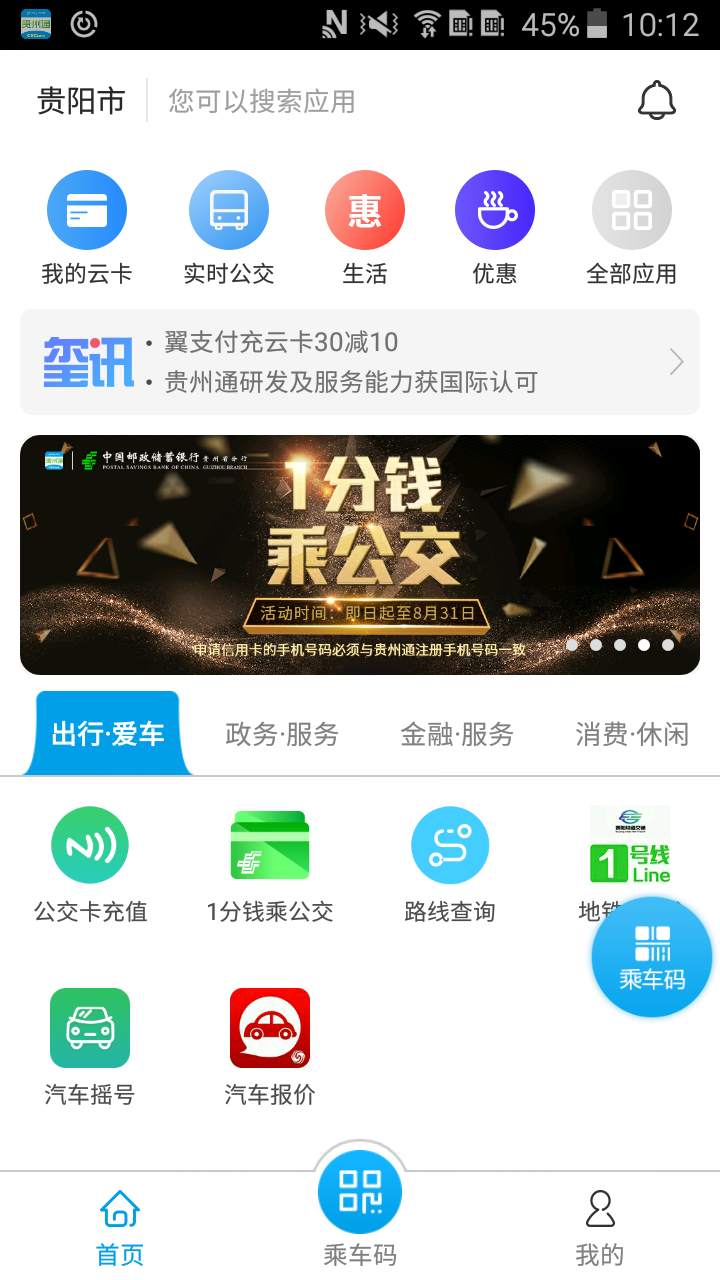Viewport: 720px width, 1280px height.
Task: Open 全部应用 to see all apps
Action: [632, 225]
